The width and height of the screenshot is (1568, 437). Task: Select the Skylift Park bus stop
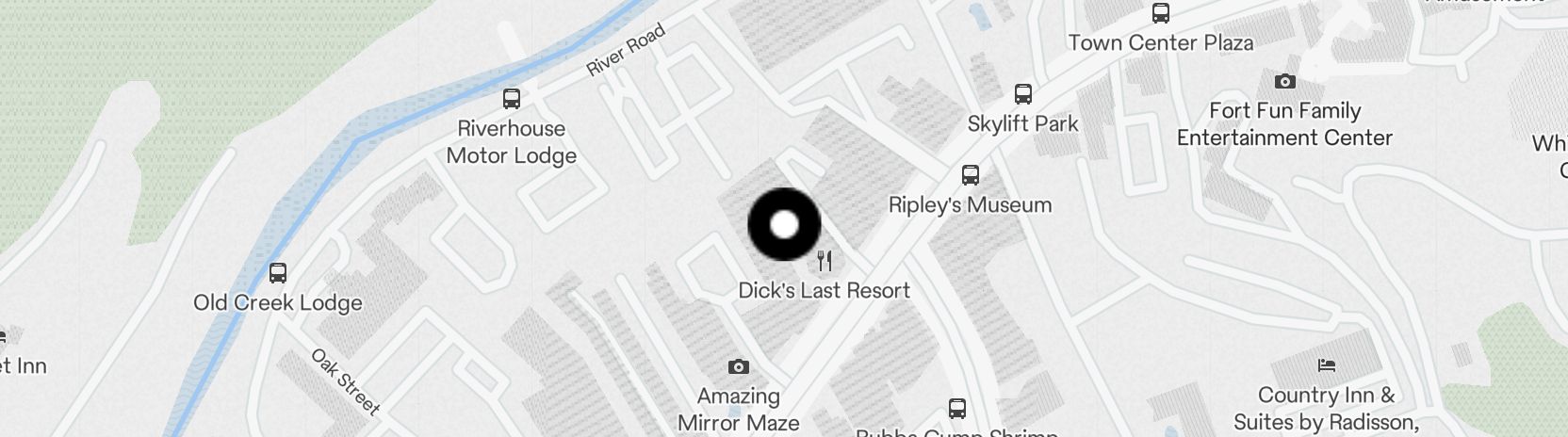(x=1022, y=94)
